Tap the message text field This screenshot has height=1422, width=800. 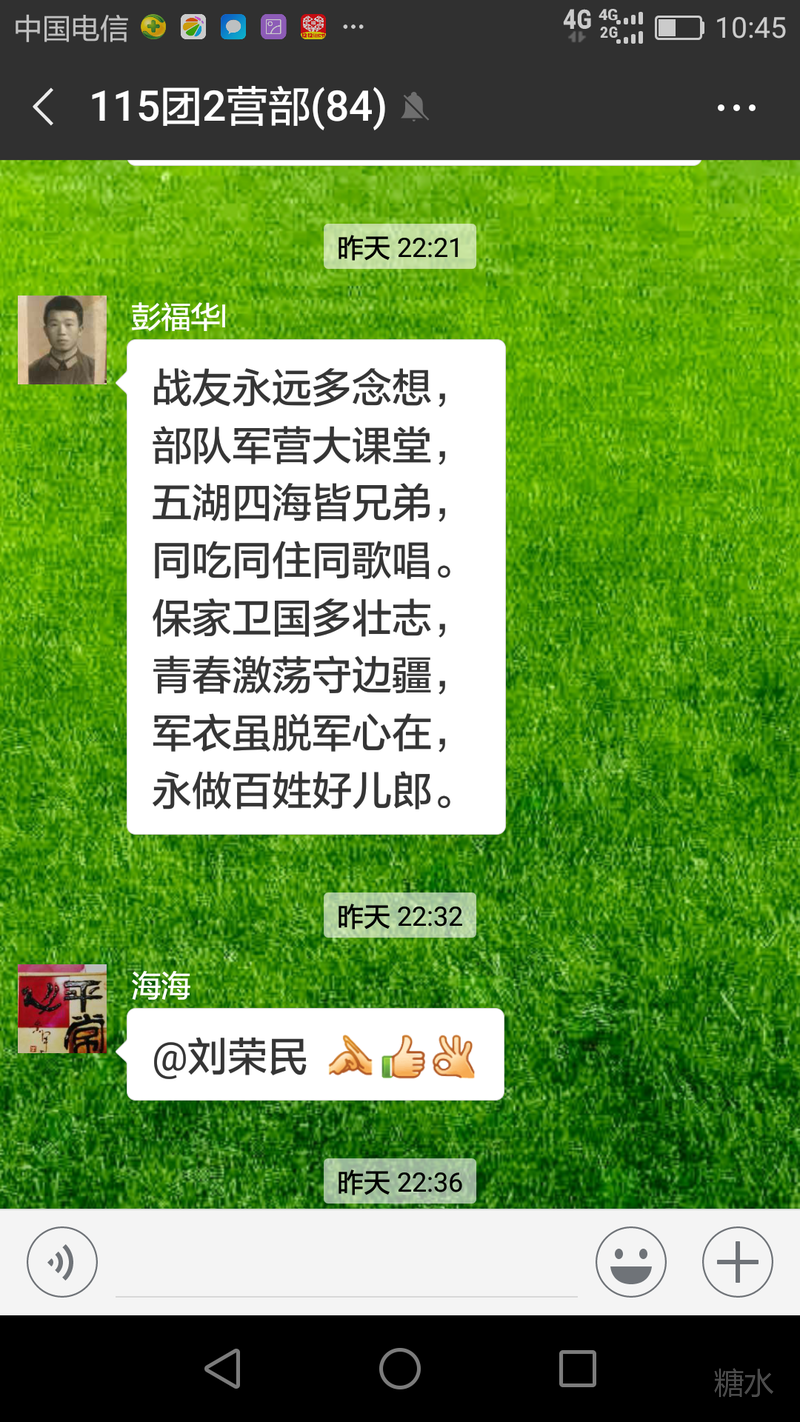[346, 1264]
